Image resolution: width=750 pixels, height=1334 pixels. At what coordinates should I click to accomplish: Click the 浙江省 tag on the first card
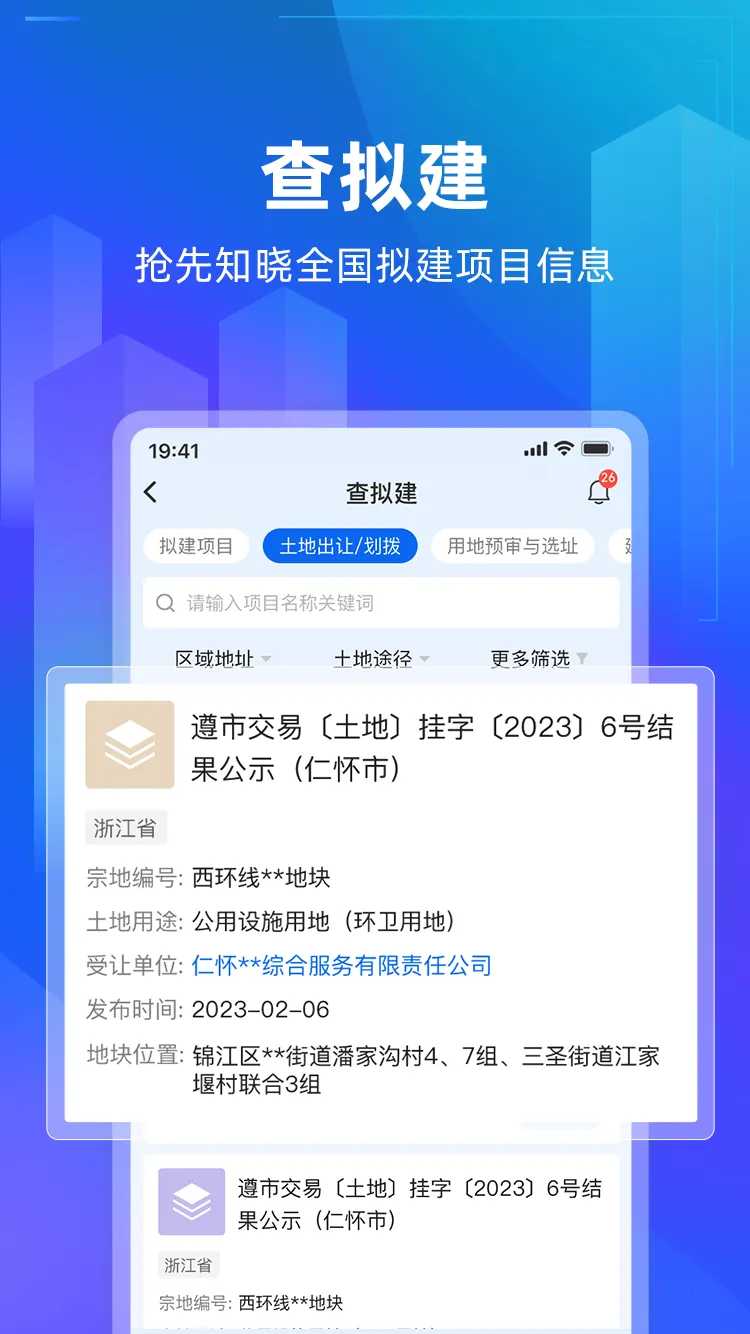125,828
